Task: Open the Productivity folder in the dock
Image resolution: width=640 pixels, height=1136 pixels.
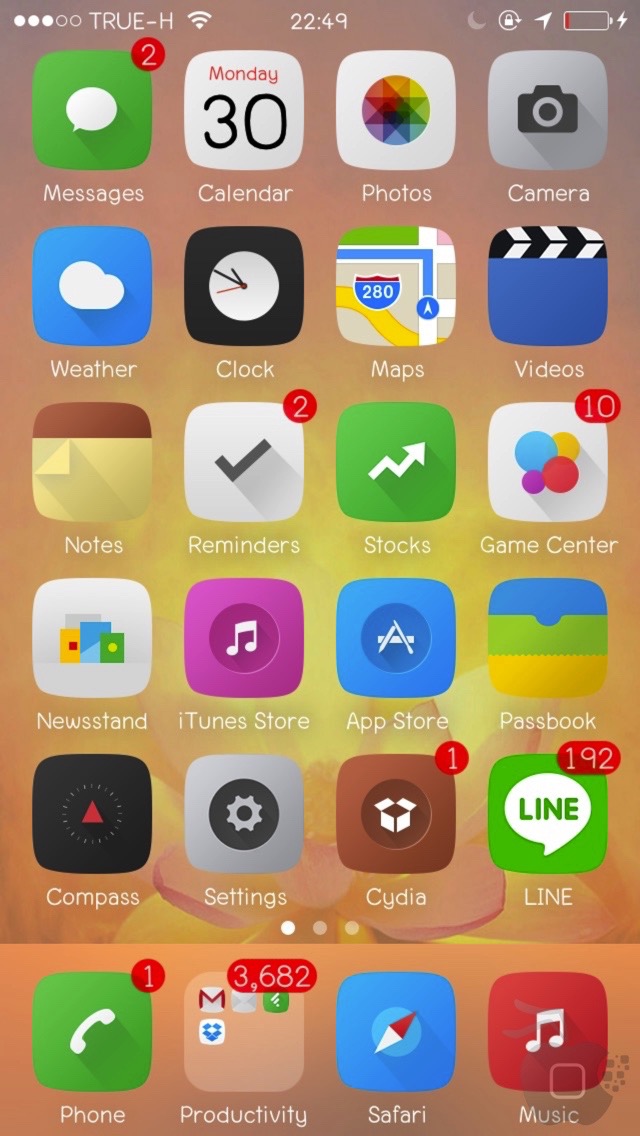Action: click(x=245, y=1032)
